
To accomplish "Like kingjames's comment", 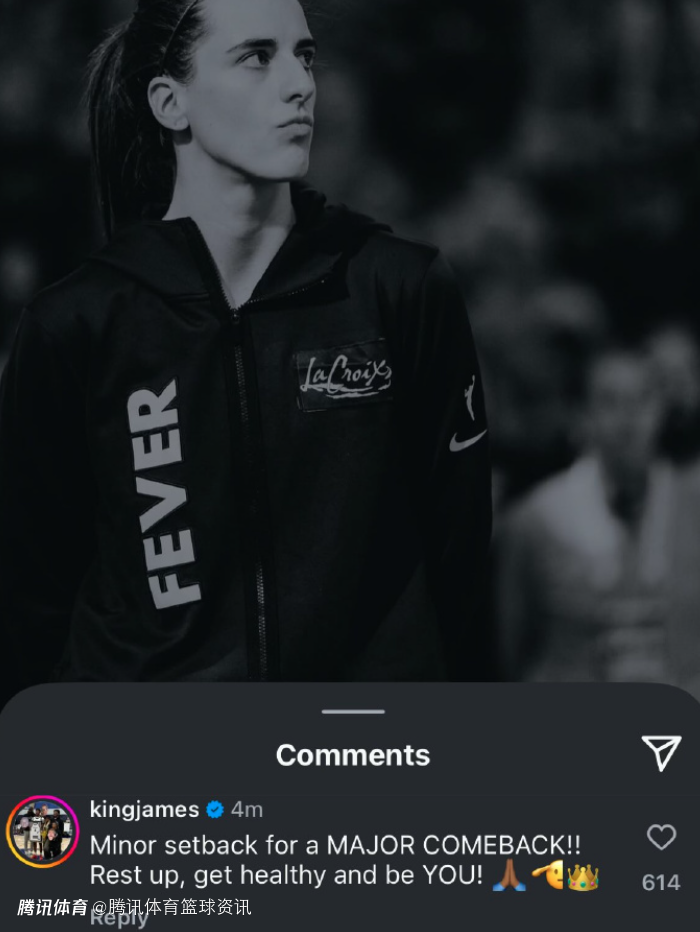I will pyautogui.click(x=661, y=837).
